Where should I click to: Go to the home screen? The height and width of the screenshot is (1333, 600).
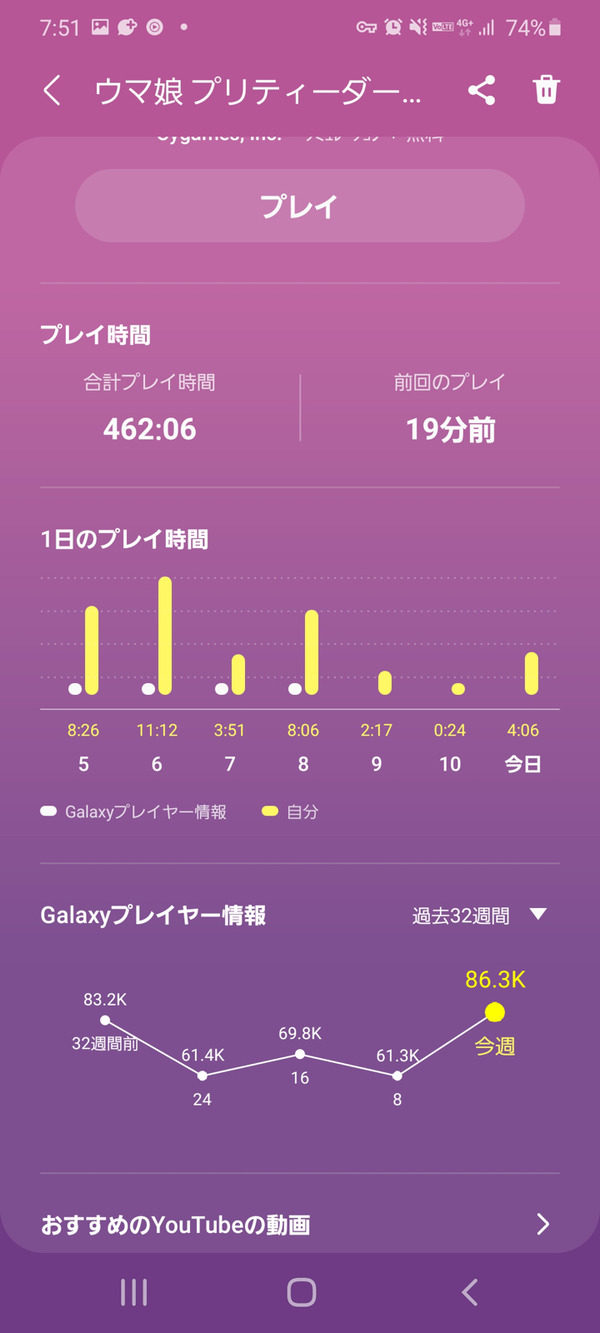point(301,1292)
